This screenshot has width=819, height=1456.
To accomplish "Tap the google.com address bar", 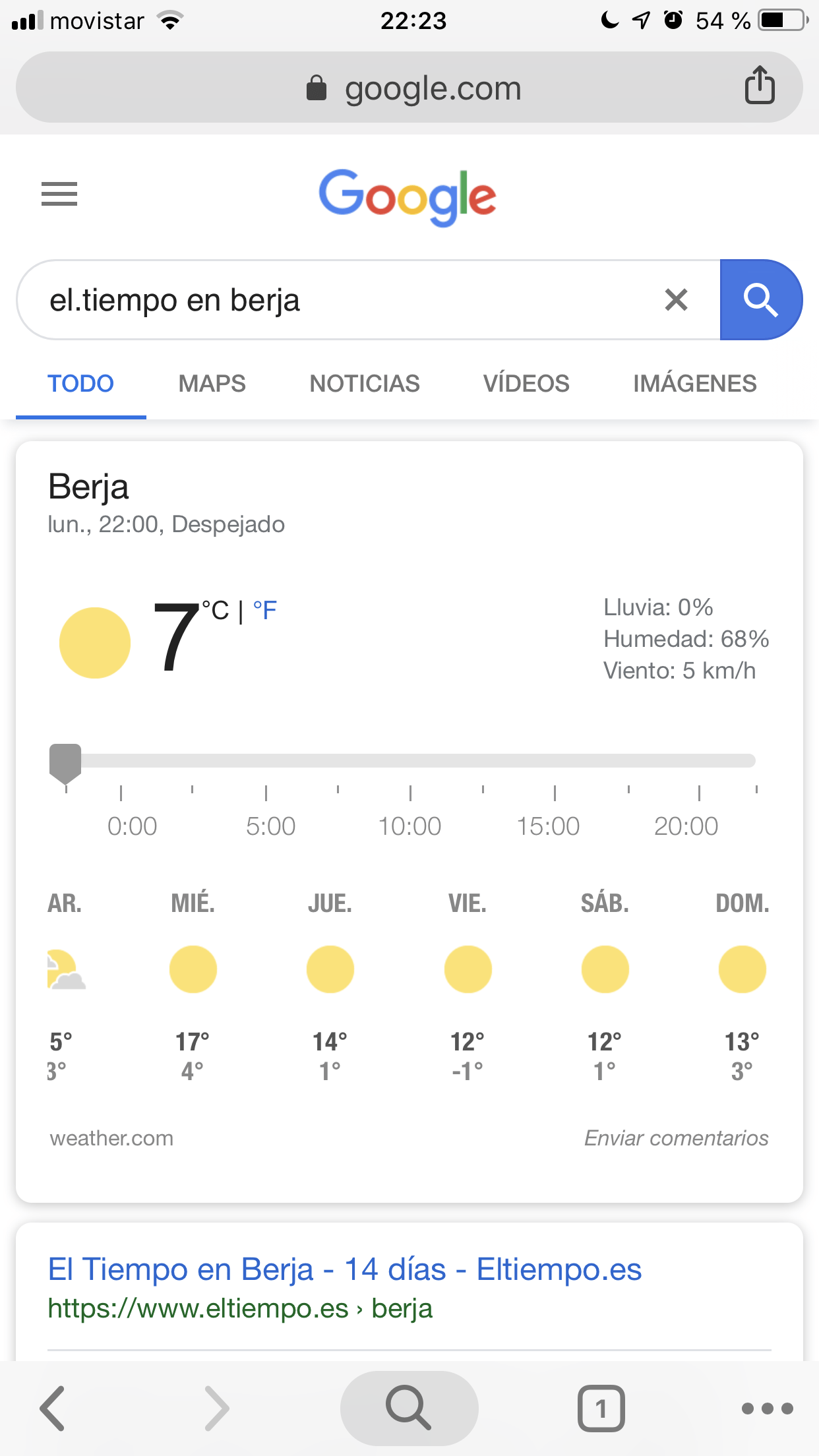I will point(409,88).
